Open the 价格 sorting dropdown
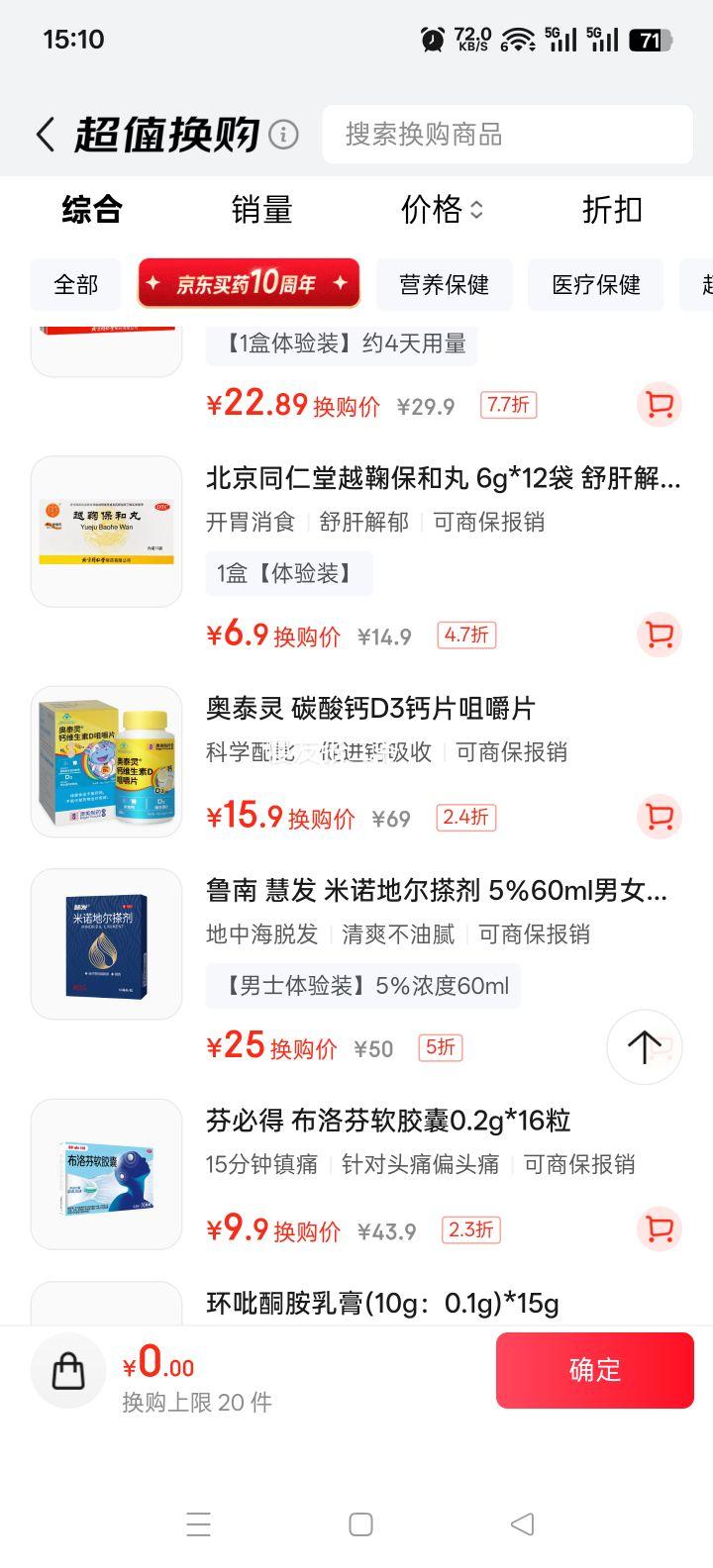This screenshot has width=713, height=1568. pos(440,210)
